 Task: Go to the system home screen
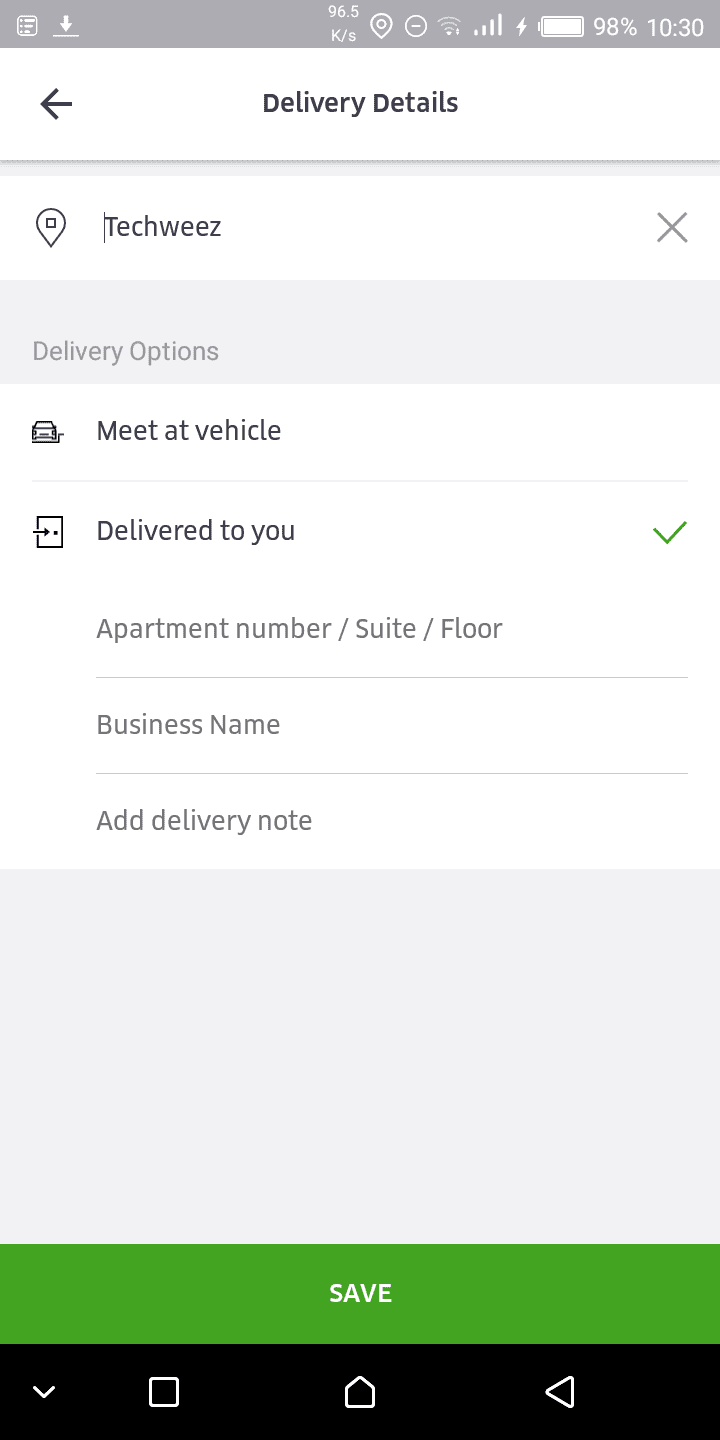pyautogui.click(x=360, y=1392)
